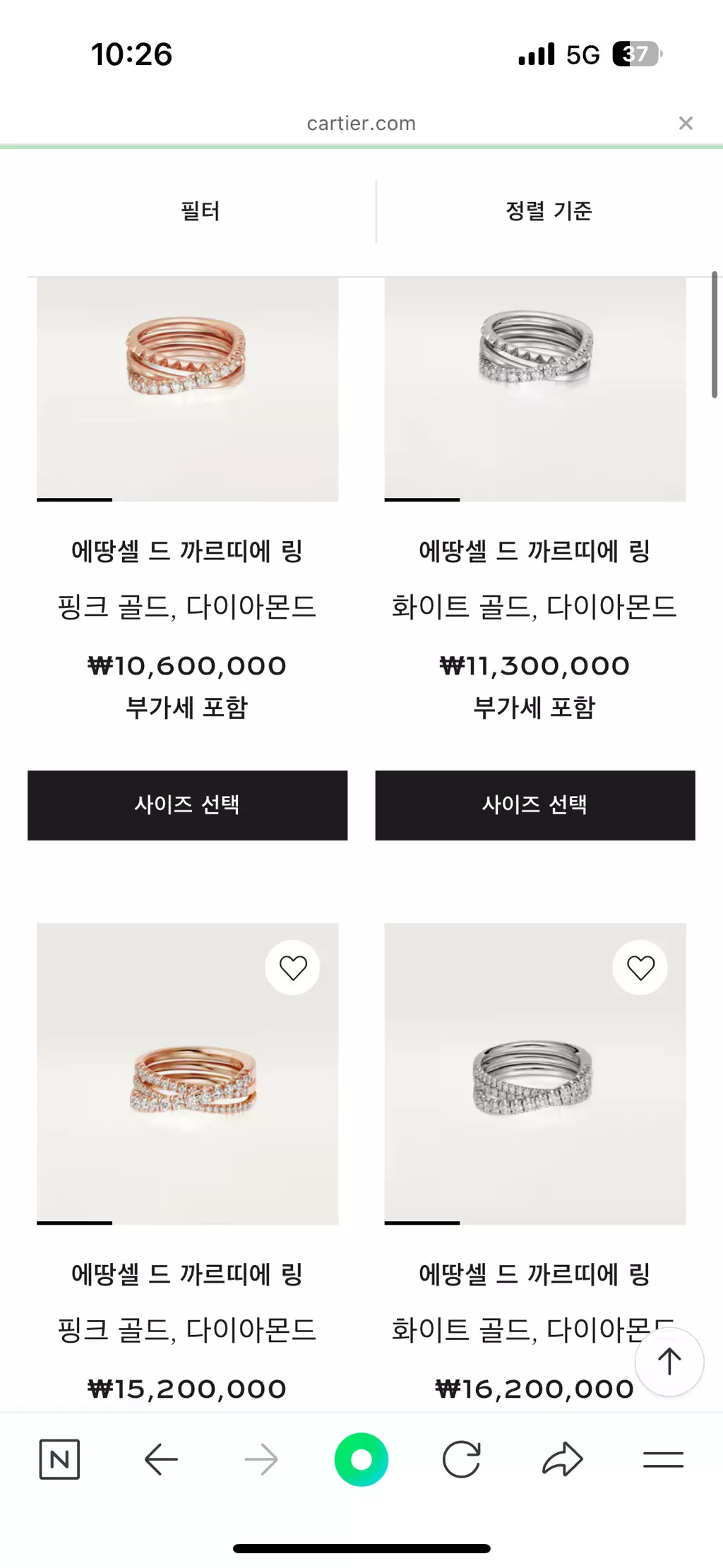Open the 필터 filter options
The height and width of the screenshot is (1568, 723).
point(201,211)
